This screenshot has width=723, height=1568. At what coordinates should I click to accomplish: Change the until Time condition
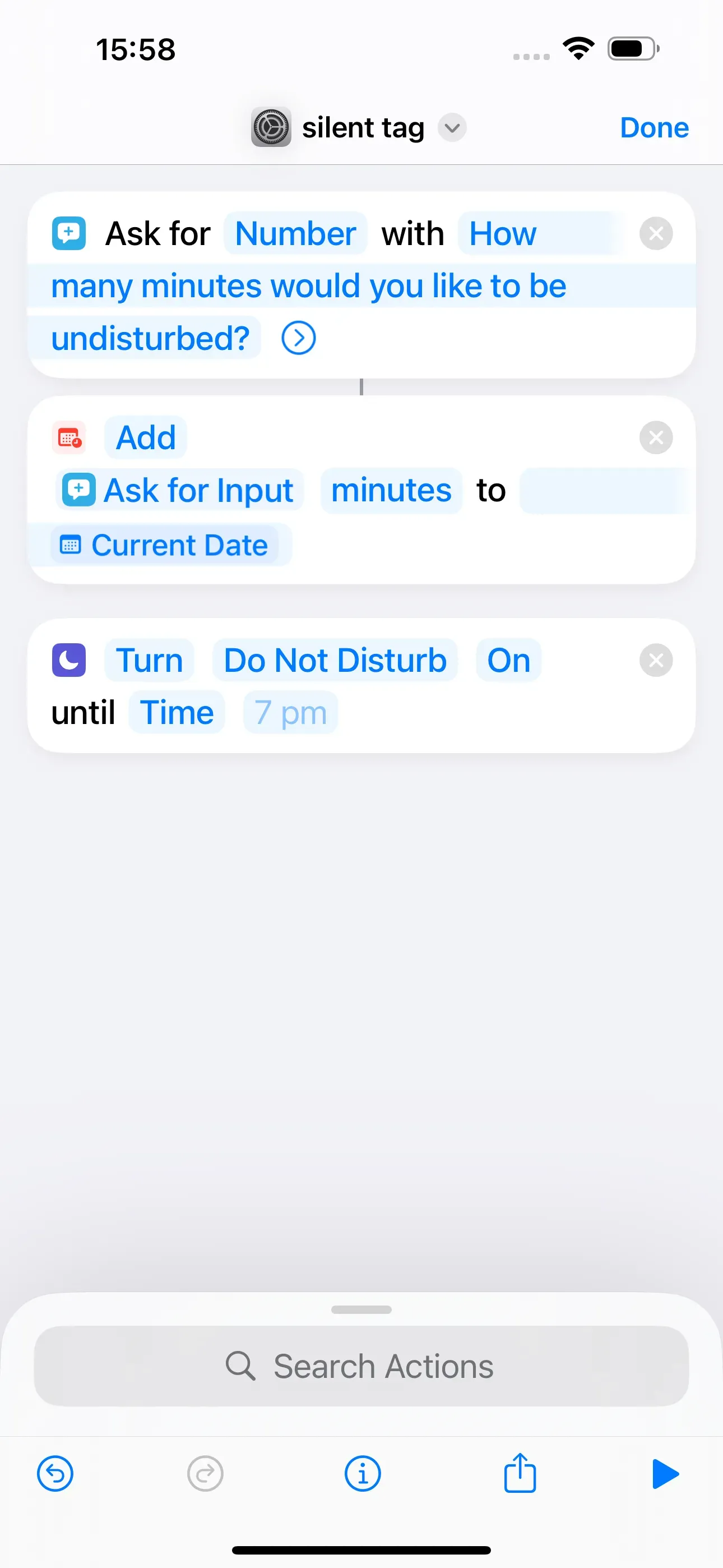[177, 713]
